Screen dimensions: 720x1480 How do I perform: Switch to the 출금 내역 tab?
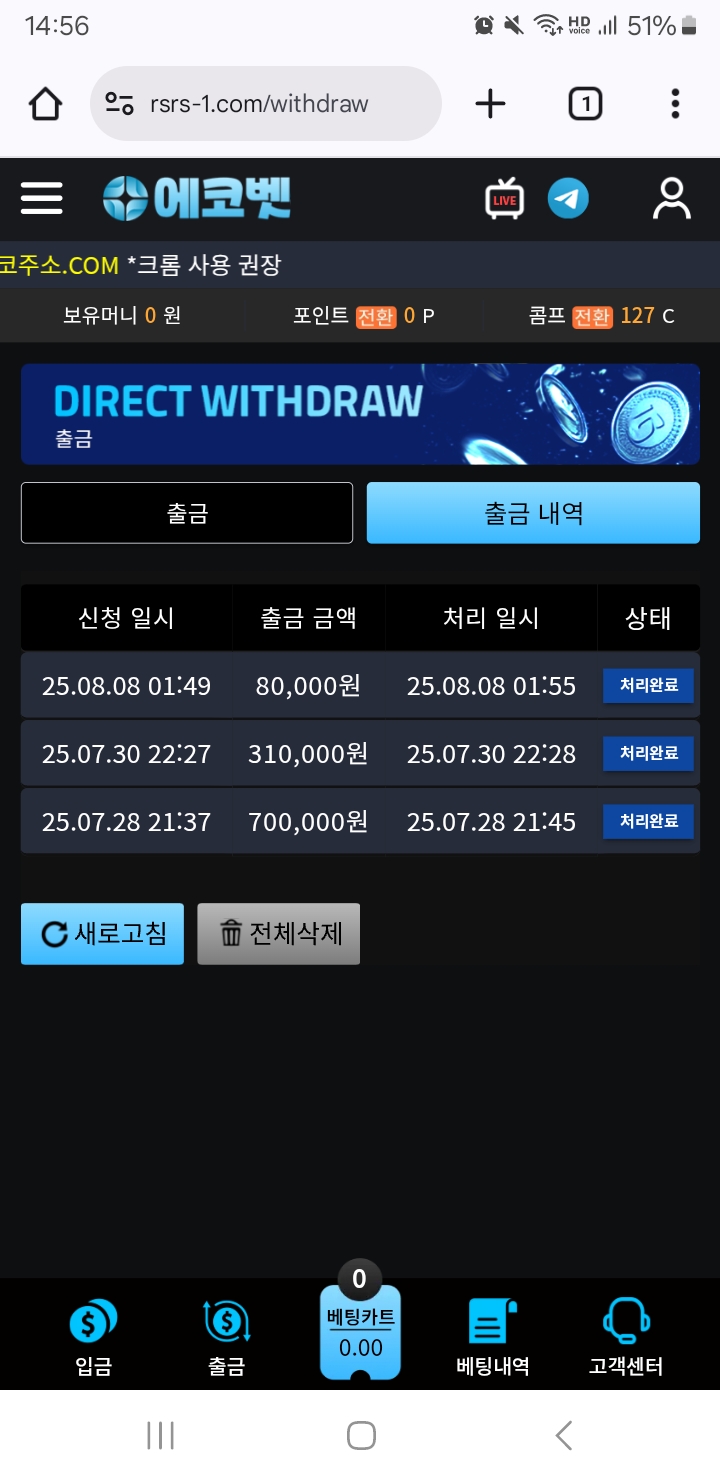click(533, 513)
